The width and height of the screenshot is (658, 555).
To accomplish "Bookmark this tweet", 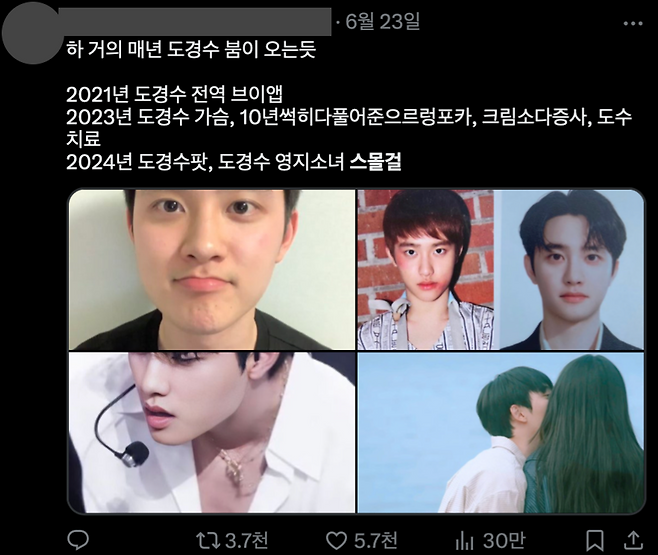I will [x=594, y=541].
